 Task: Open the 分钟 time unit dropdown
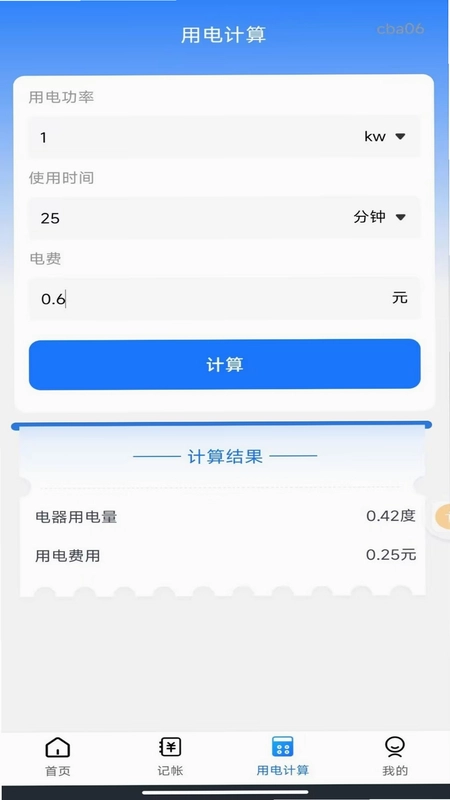(380, 217)
